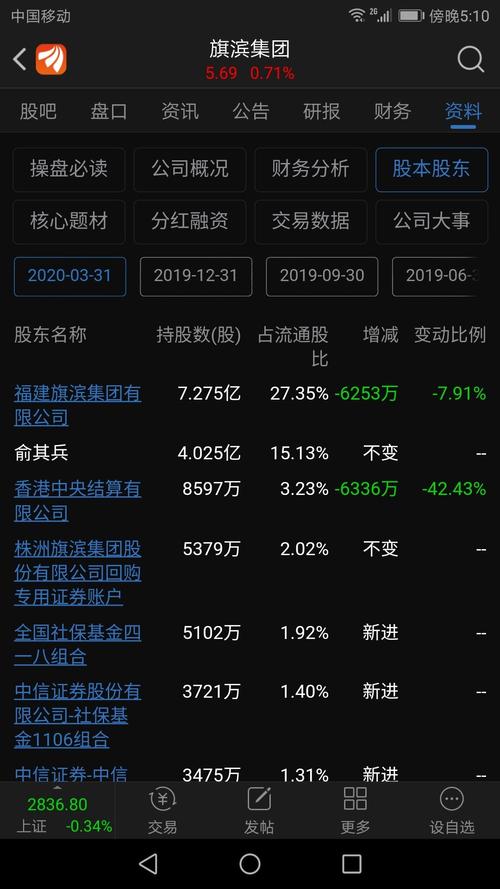Screen dimensions: 500x889
Task: Tap the 交易 button in bottom bar
Action: (163, 811)
